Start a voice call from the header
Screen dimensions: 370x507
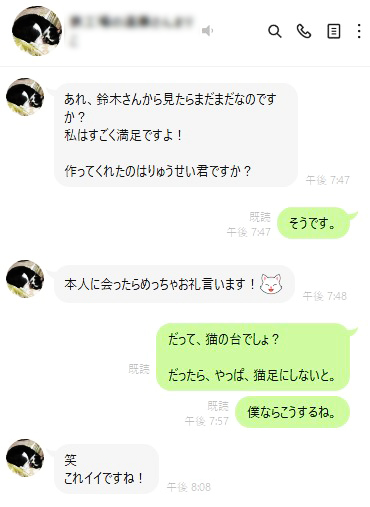[x=304, y=31]
